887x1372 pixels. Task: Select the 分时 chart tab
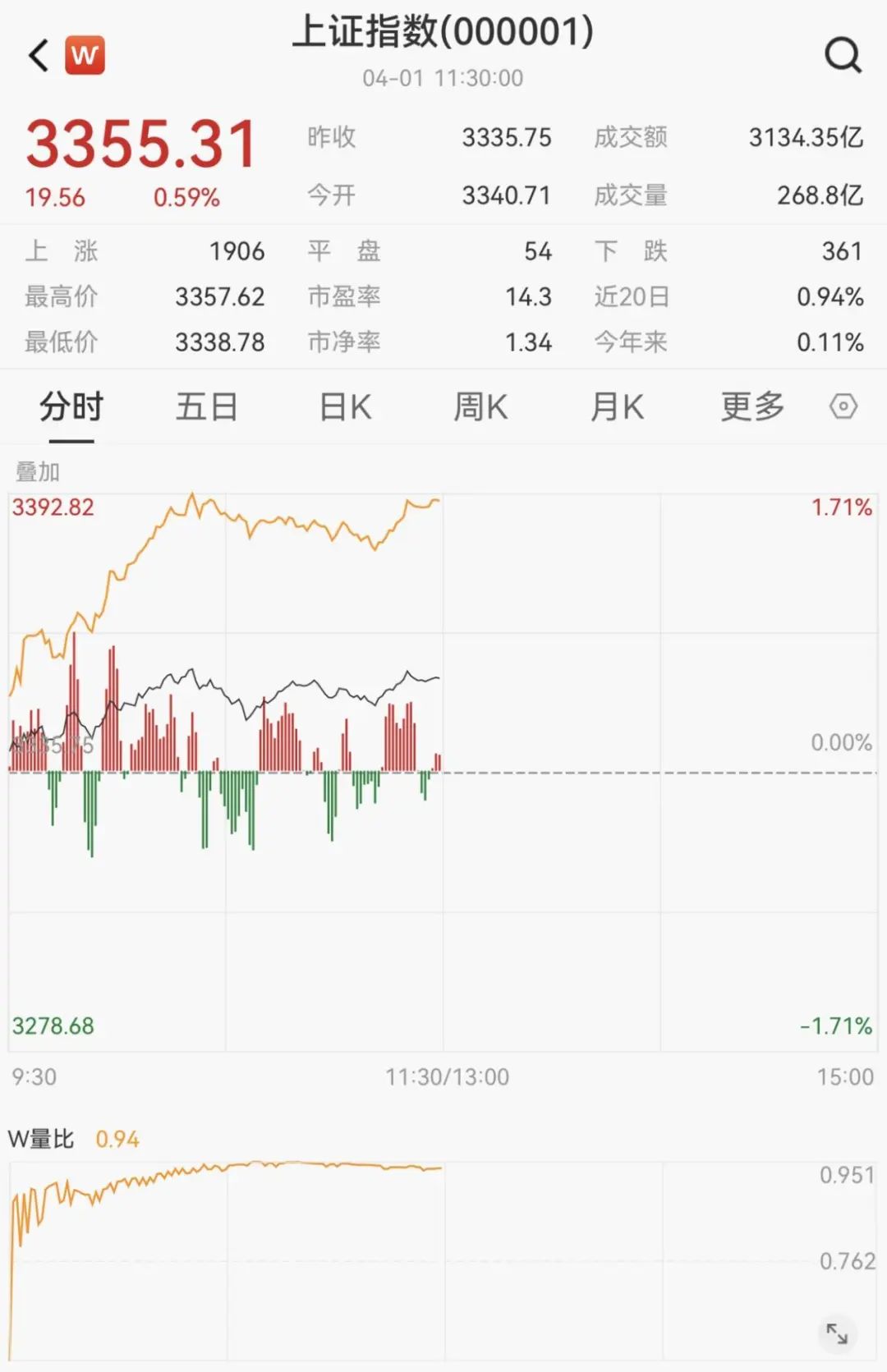point(71,407)
